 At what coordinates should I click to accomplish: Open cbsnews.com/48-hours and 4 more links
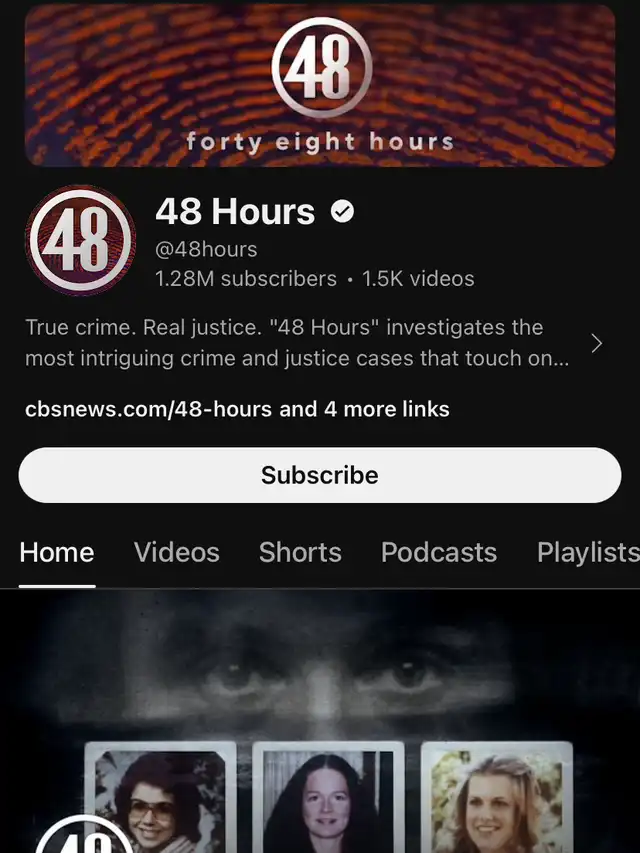[x=237, y=409]
